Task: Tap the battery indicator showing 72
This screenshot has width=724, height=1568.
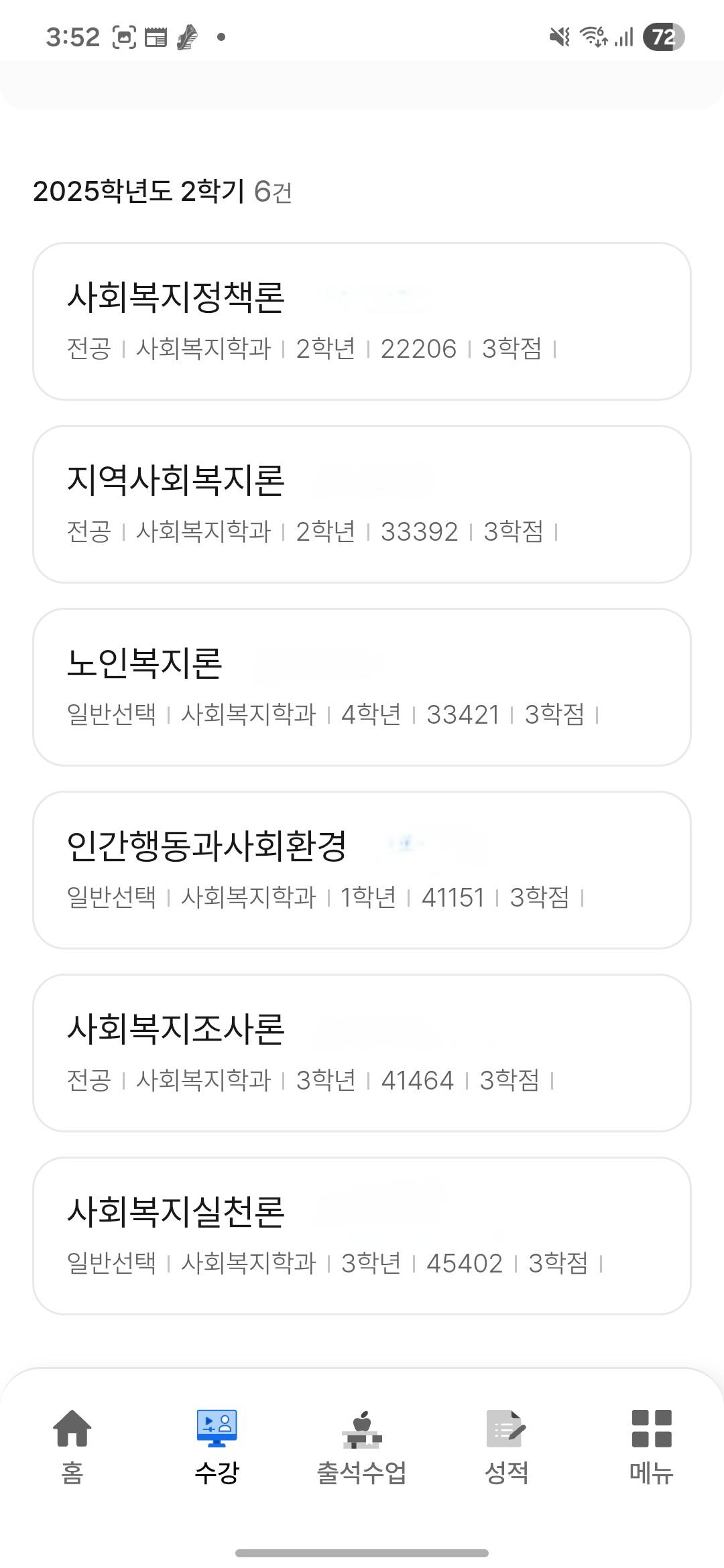Action: pos(662,38)
